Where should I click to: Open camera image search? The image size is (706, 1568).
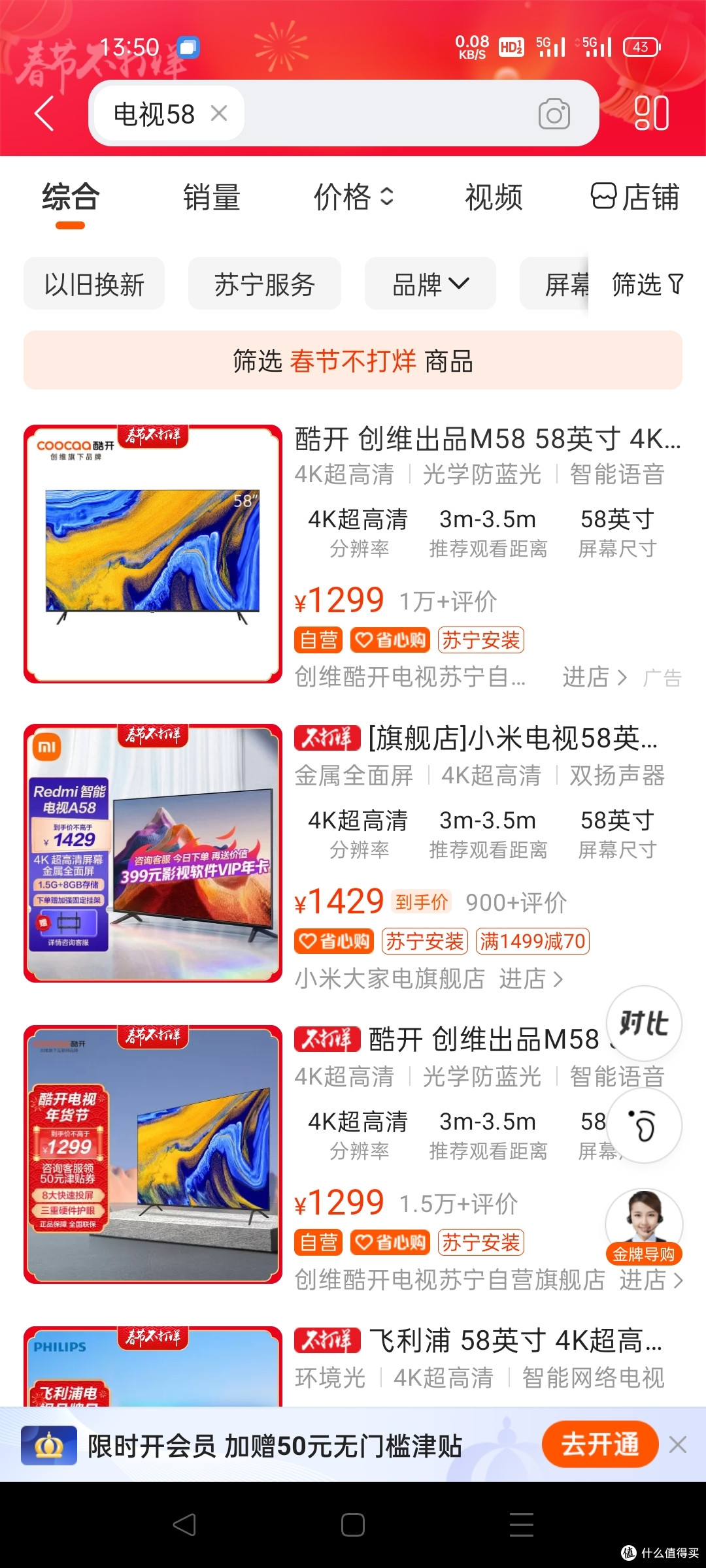(554, 114)
